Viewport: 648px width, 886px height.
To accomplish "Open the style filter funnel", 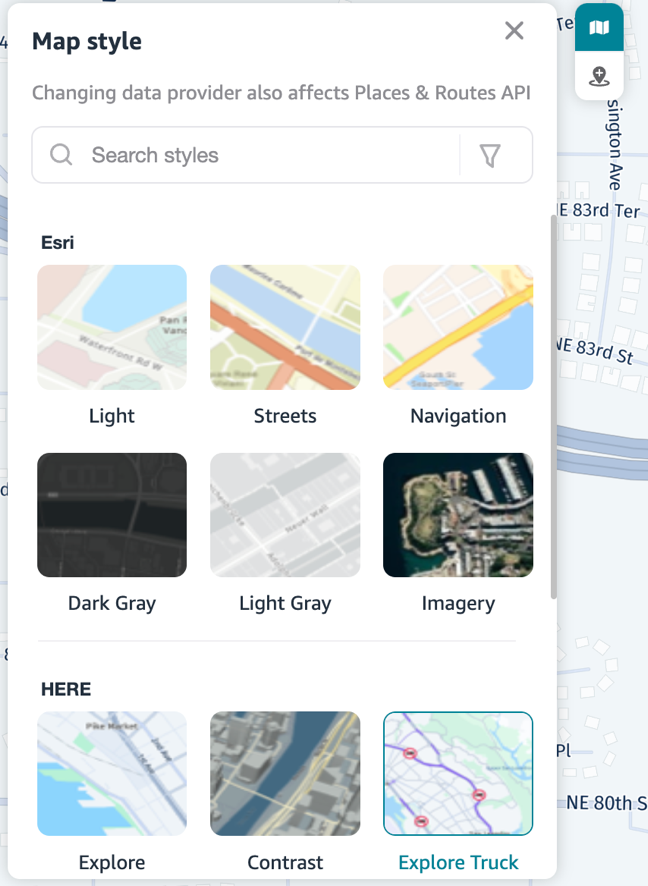I will 489,155.
